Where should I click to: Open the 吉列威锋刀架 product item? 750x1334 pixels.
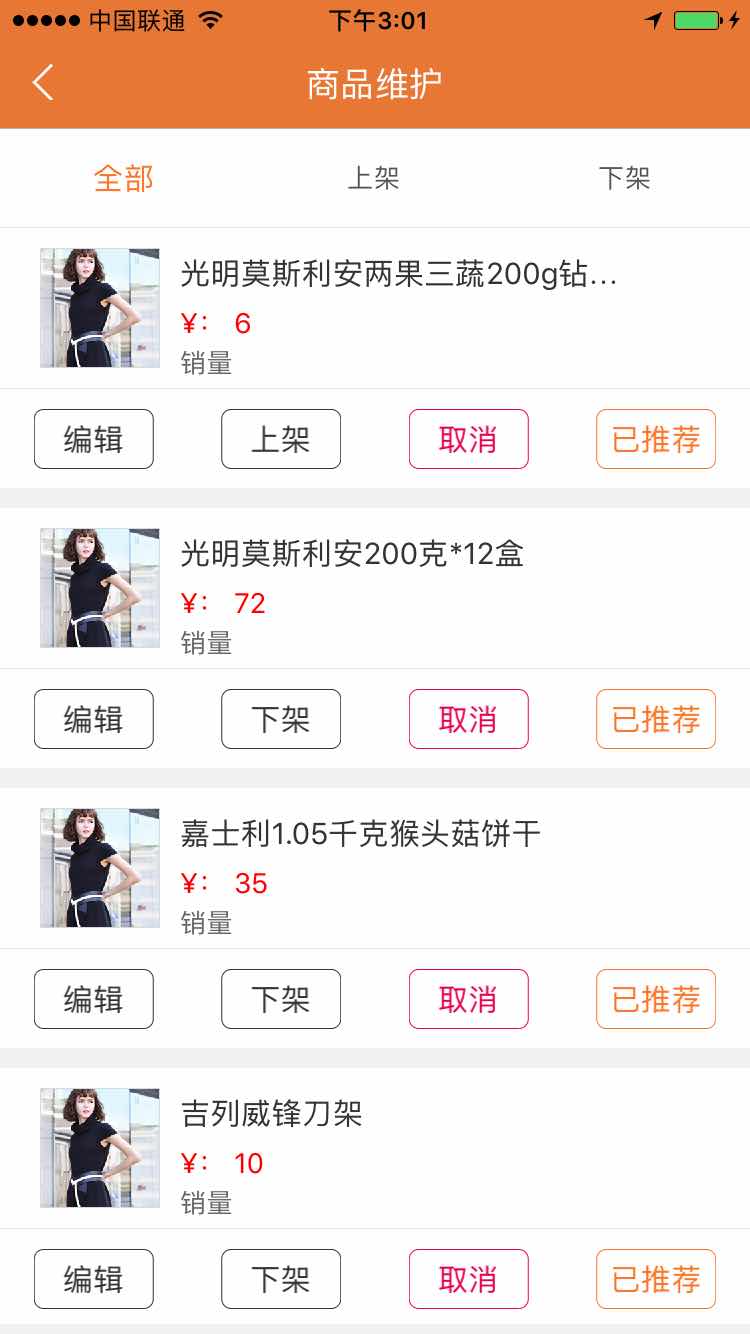point(375,1148)
